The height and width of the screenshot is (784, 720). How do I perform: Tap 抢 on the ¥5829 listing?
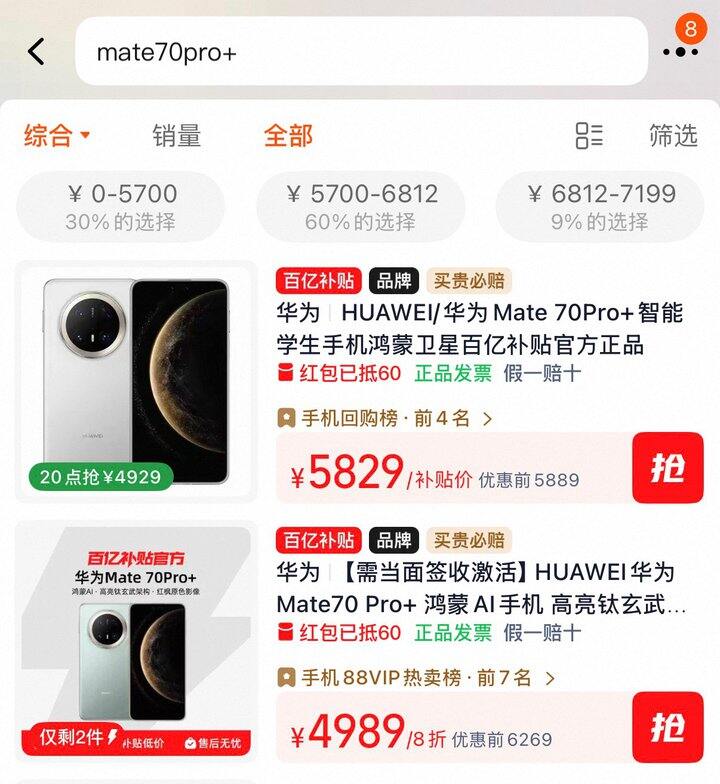pyautogui.click(x=667, y=468)
